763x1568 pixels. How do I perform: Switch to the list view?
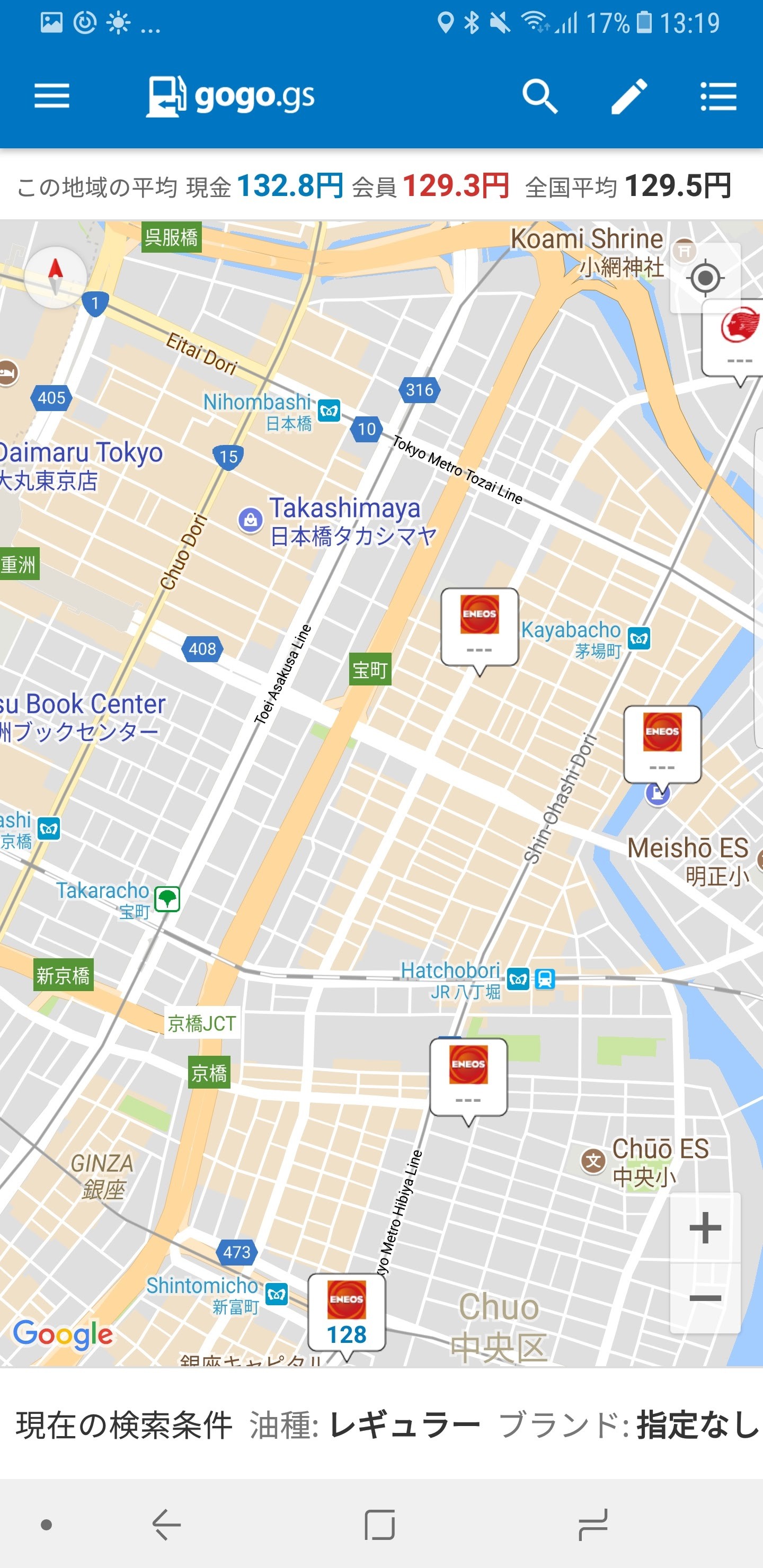tap(718, 96)
